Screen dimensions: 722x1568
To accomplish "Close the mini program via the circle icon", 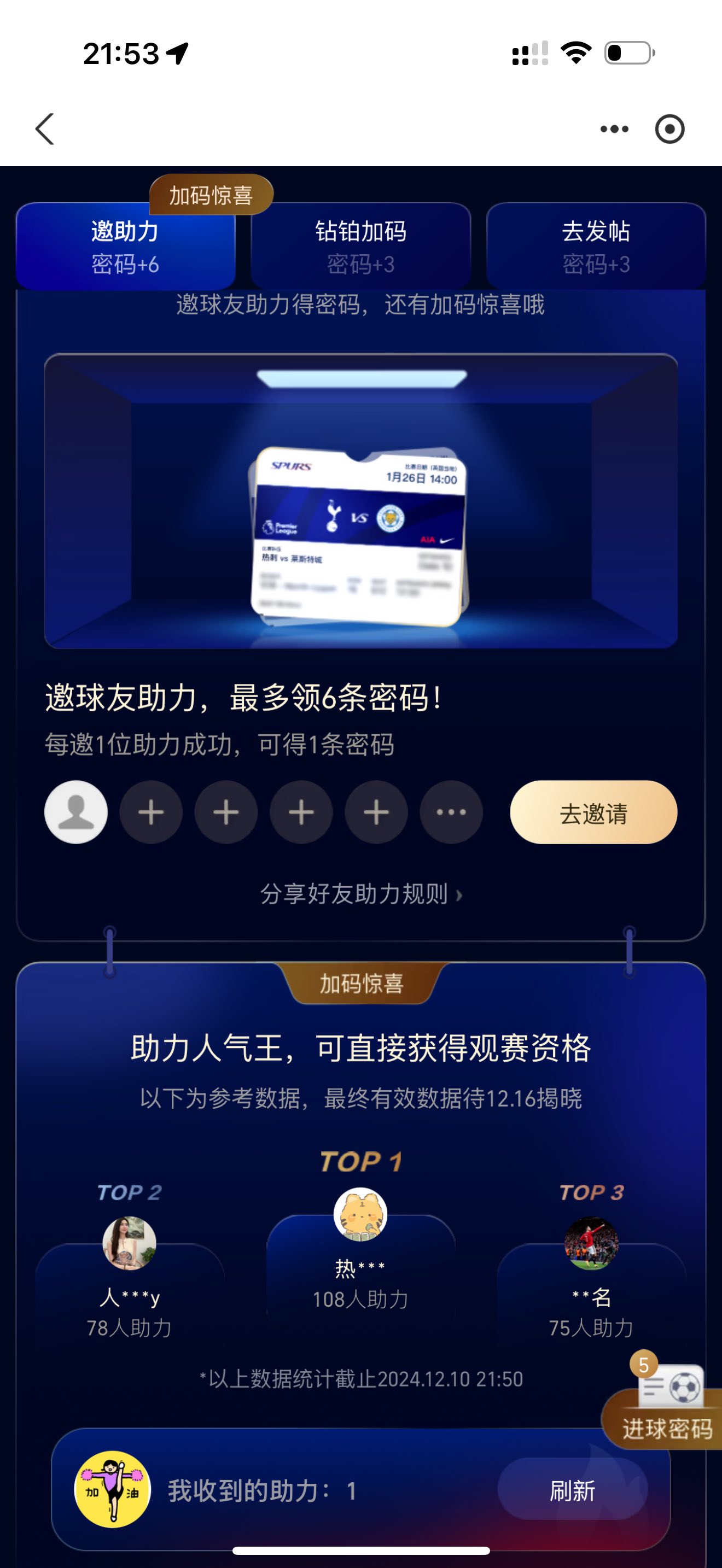I will [x=669, y=129].
